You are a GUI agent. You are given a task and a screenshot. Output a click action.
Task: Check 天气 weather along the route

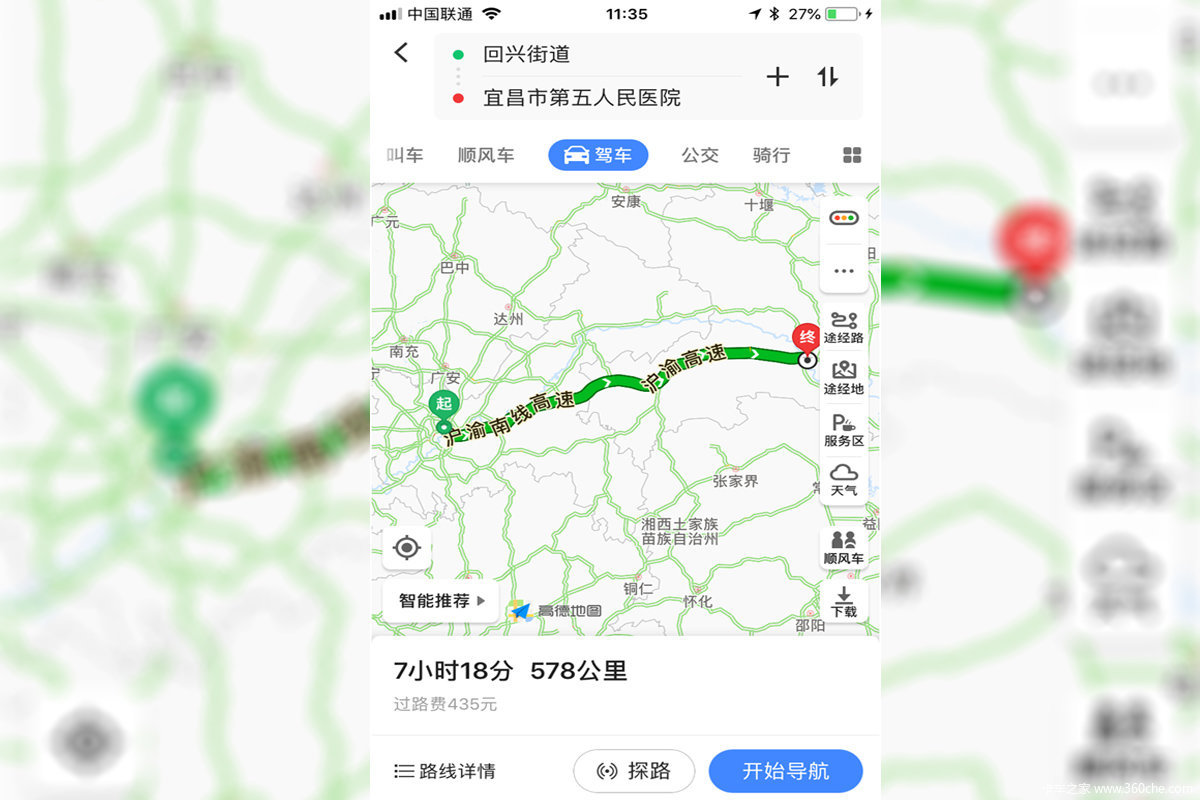tap(844, 480)
